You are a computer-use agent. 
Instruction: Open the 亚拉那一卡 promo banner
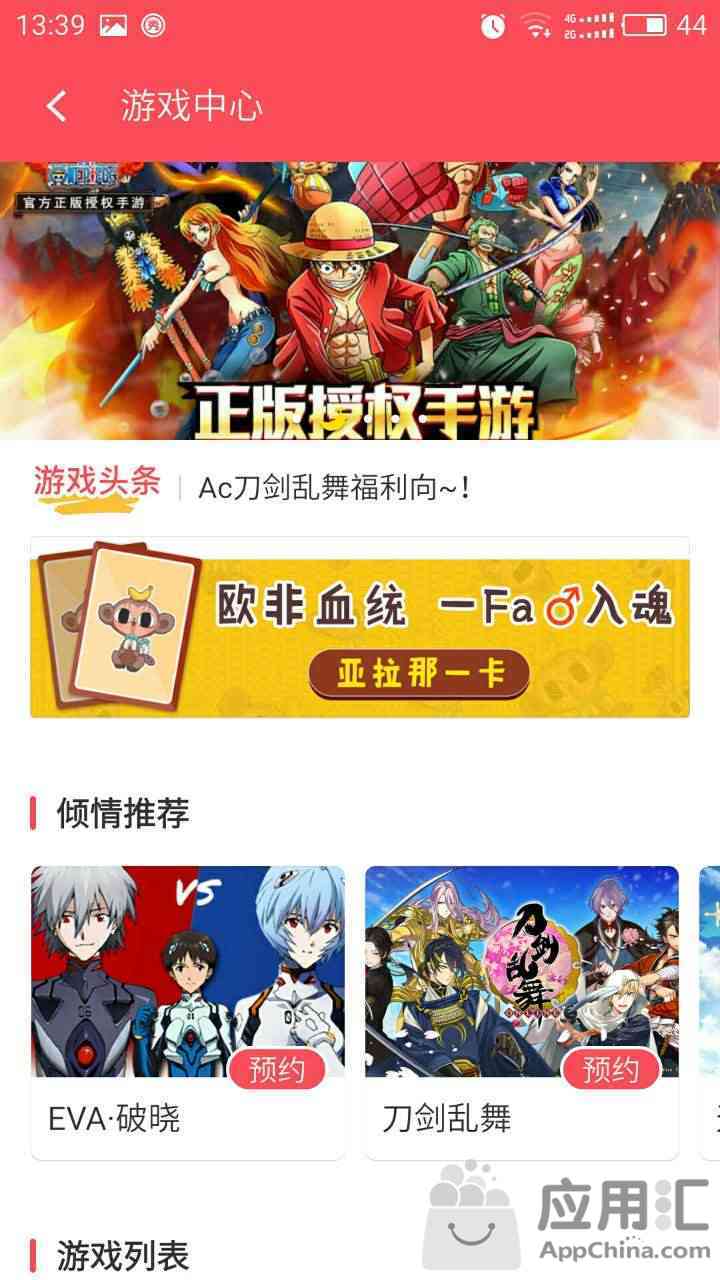[360, 628]
